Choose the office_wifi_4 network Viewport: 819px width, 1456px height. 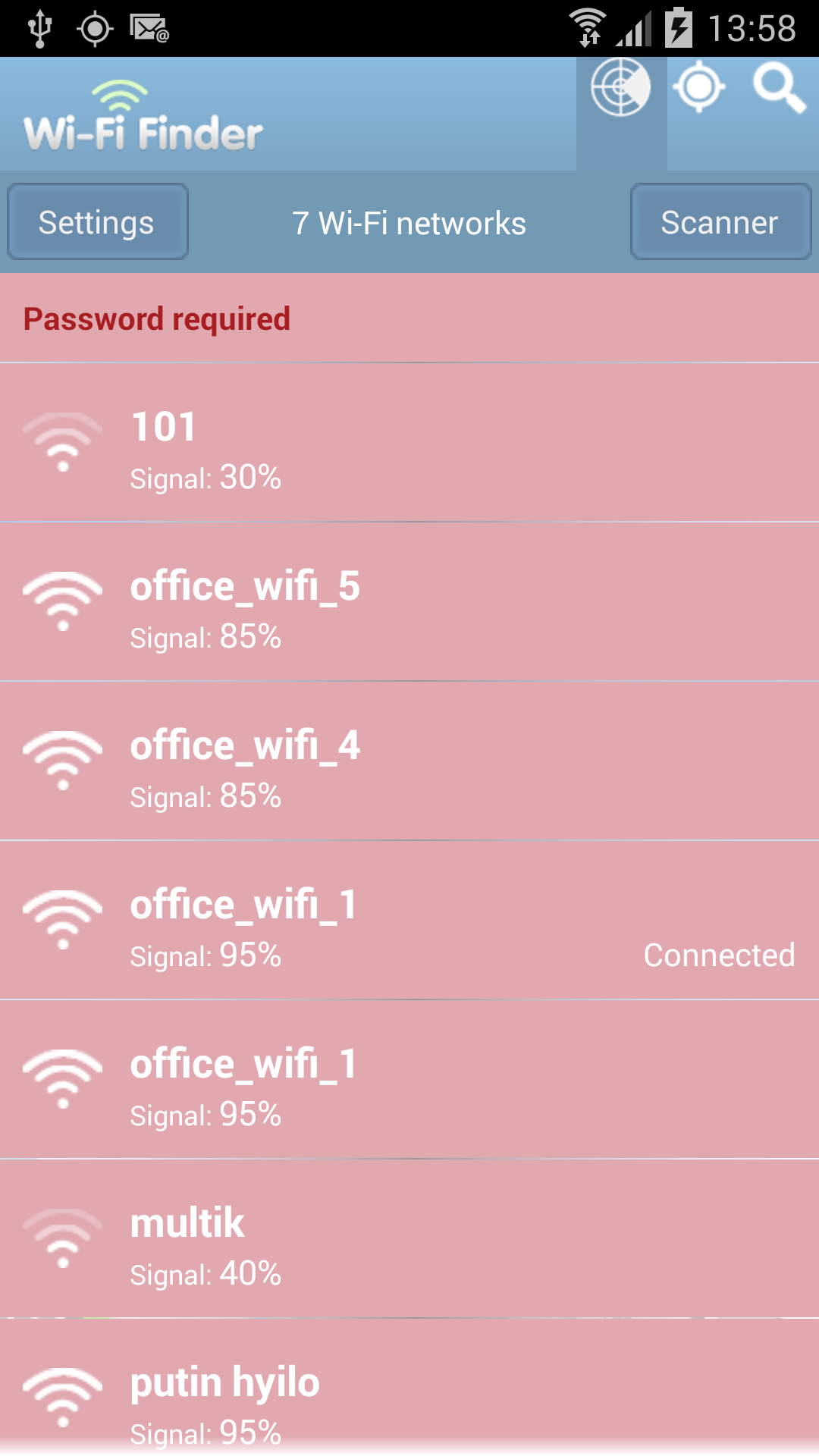coord(409,762)
